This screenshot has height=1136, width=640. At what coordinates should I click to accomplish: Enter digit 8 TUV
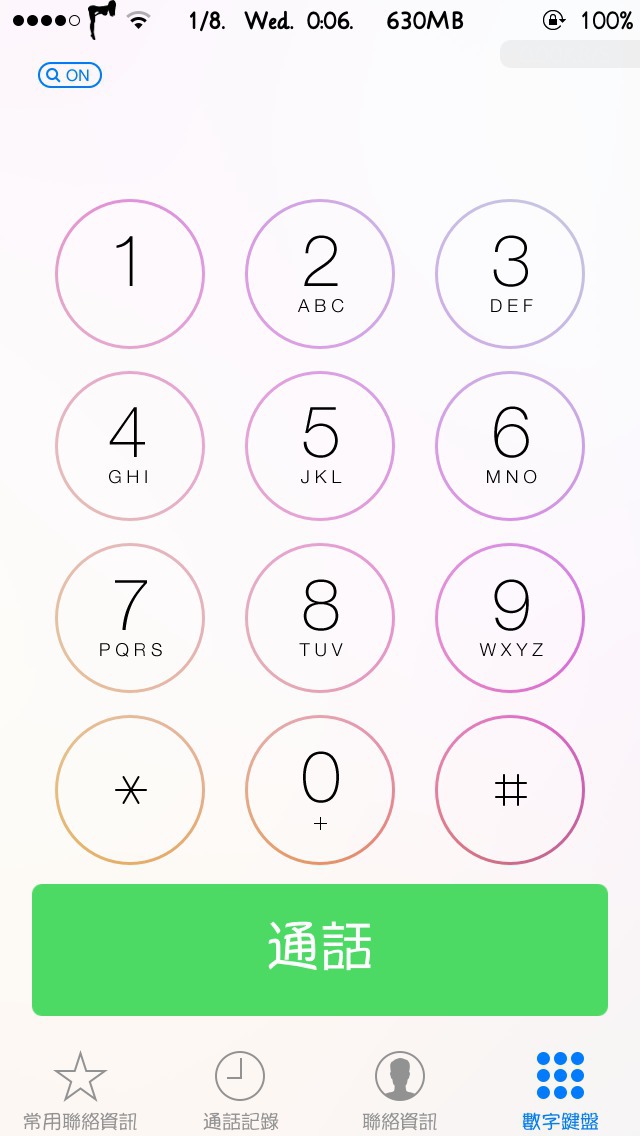click(320, 618)
